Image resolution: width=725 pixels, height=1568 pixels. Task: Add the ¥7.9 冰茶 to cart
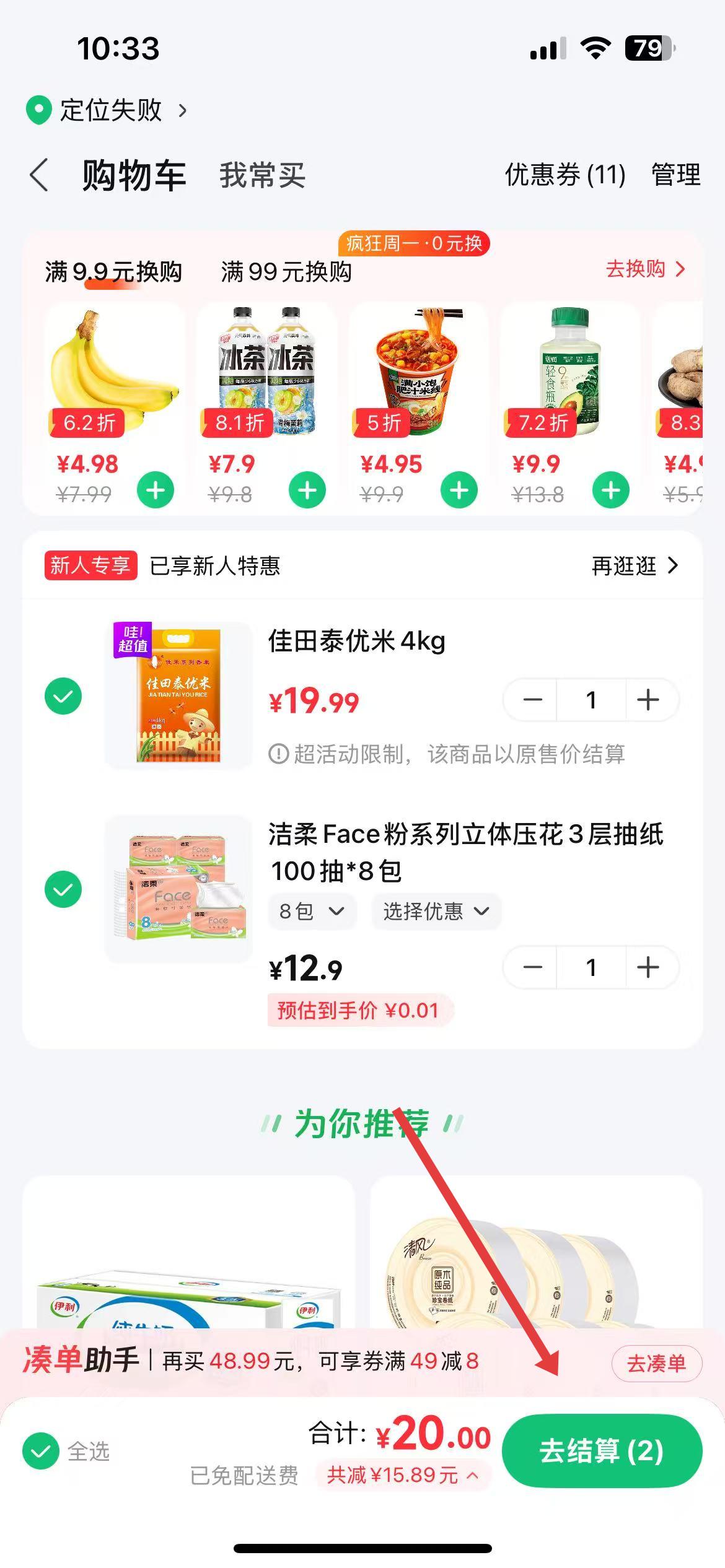click(x=307, y=490)
